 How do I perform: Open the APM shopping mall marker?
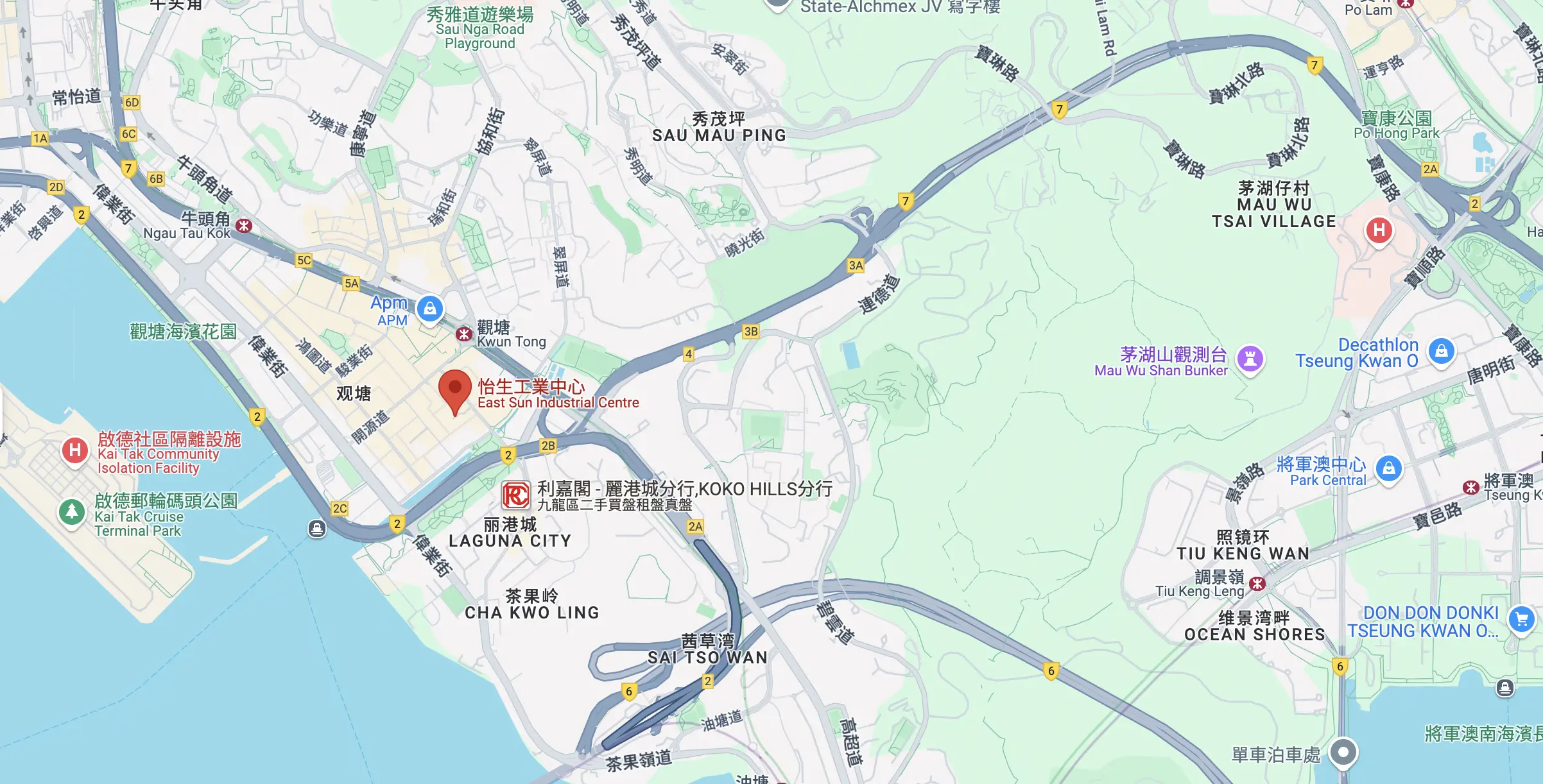click(x=430, y=309)
